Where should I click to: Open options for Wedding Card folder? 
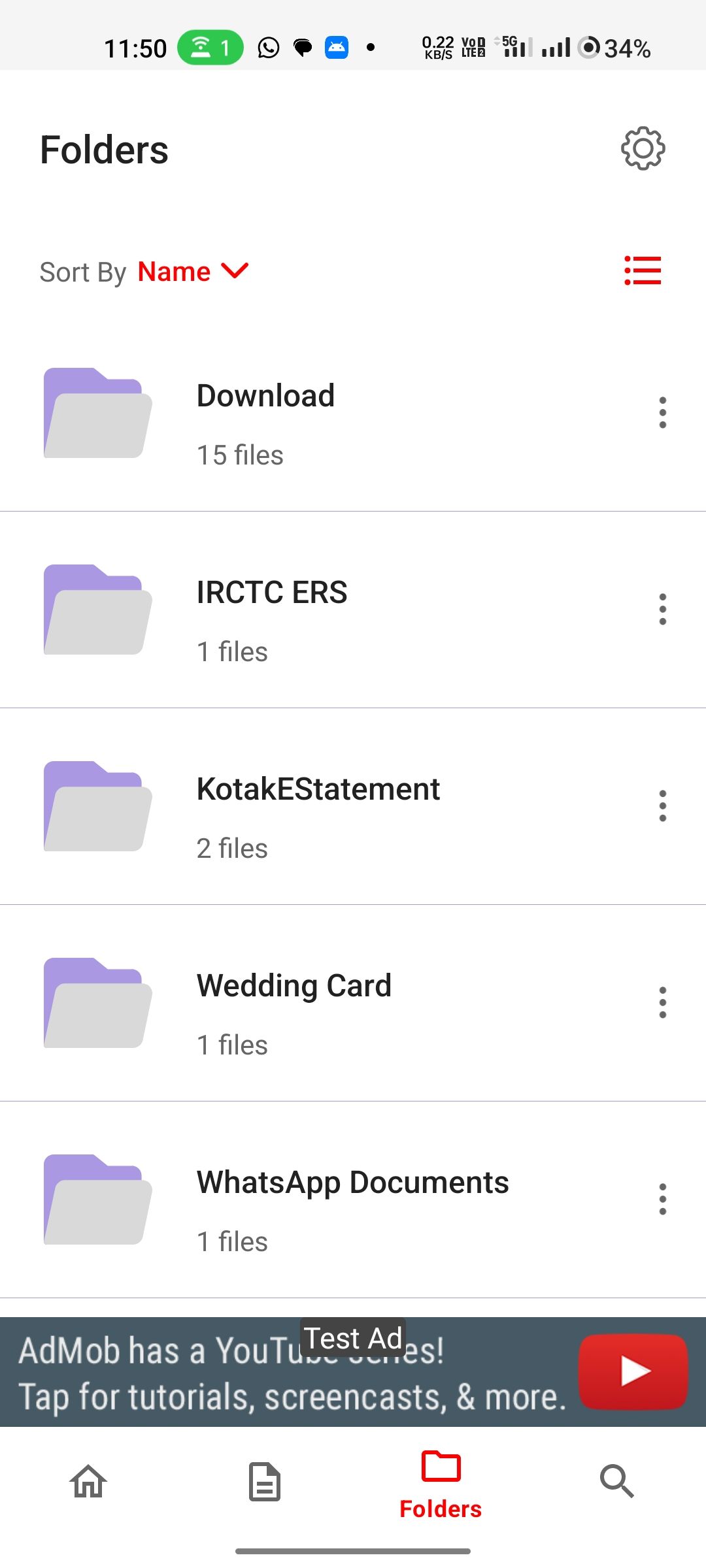tap(662, 1003)
